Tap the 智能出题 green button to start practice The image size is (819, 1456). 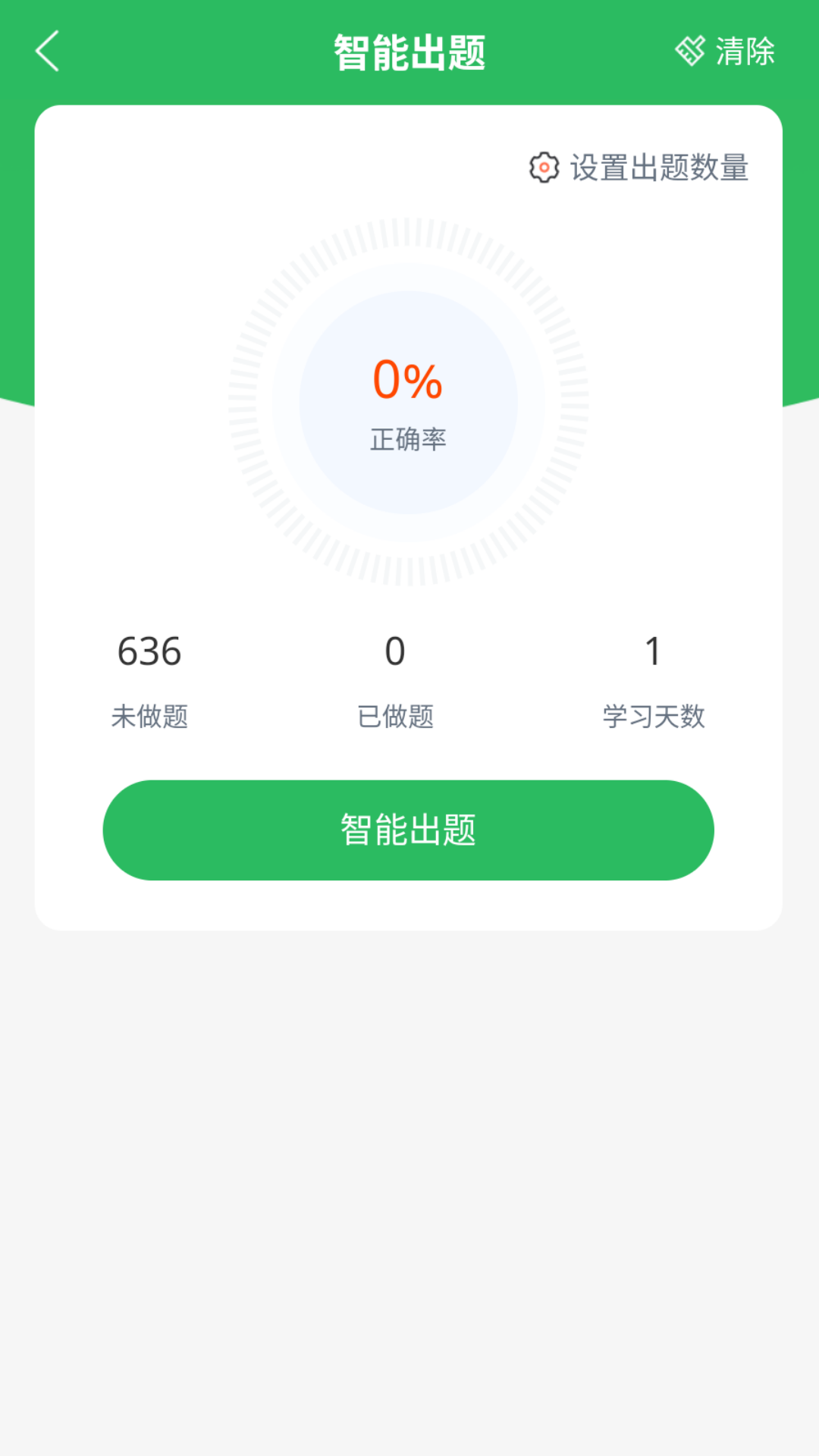click(409, 830)
